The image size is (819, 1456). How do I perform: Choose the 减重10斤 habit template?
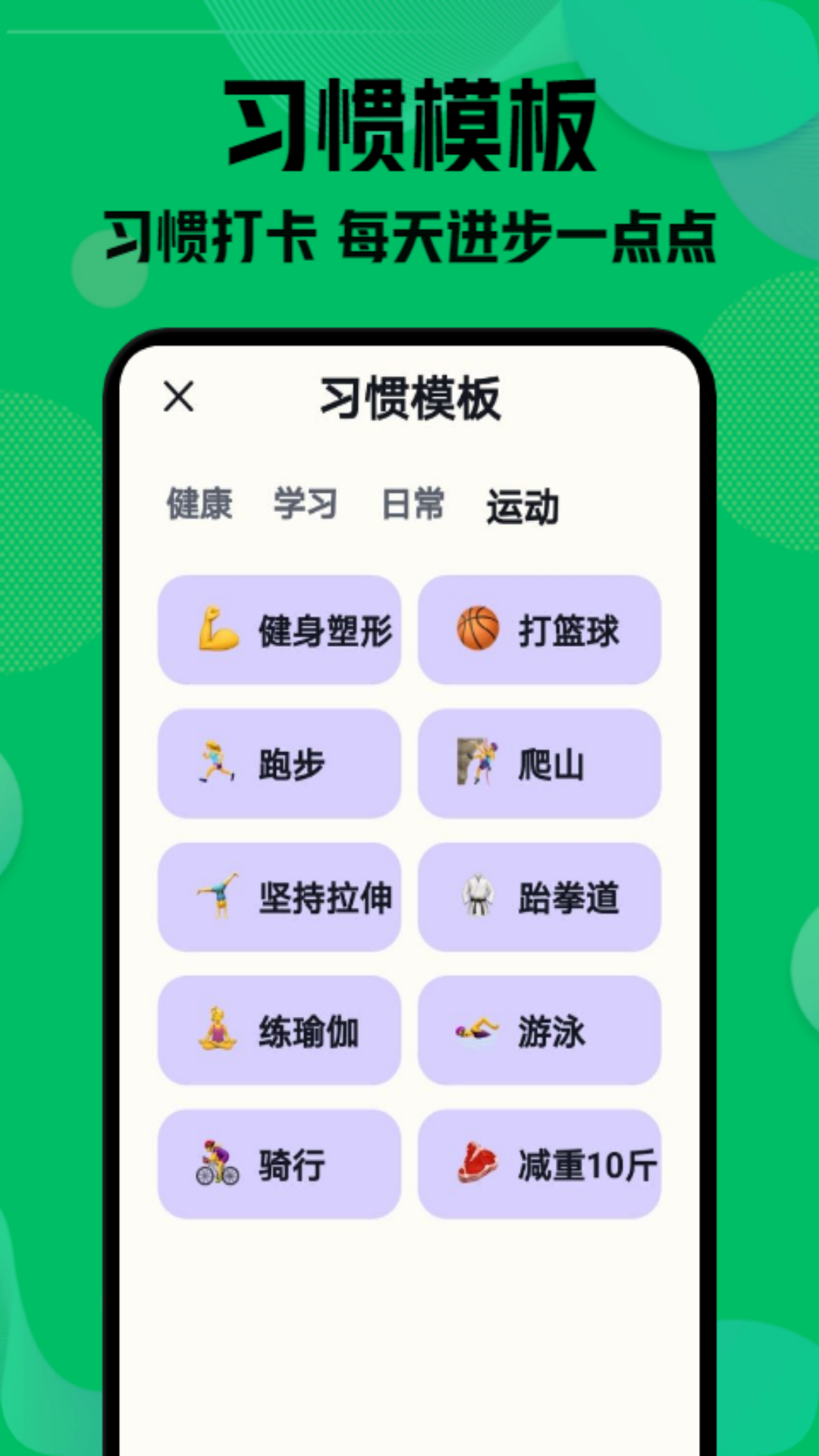tap(539, 1163)
